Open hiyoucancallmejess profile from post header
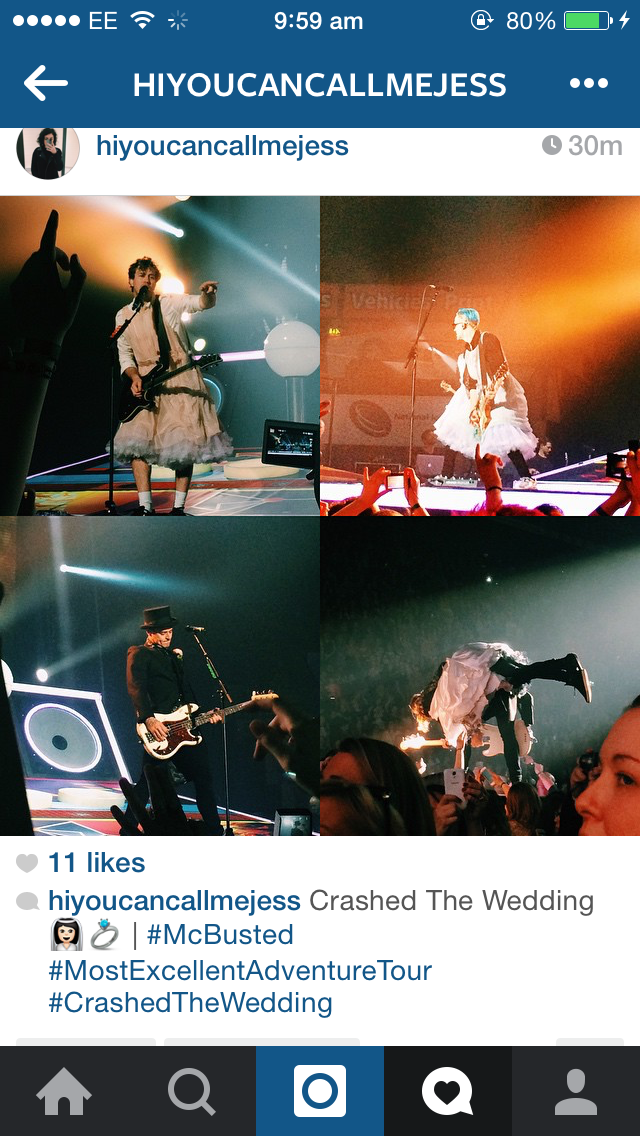The width and height of the screenshot is (640, 1136). coord(222,146)
